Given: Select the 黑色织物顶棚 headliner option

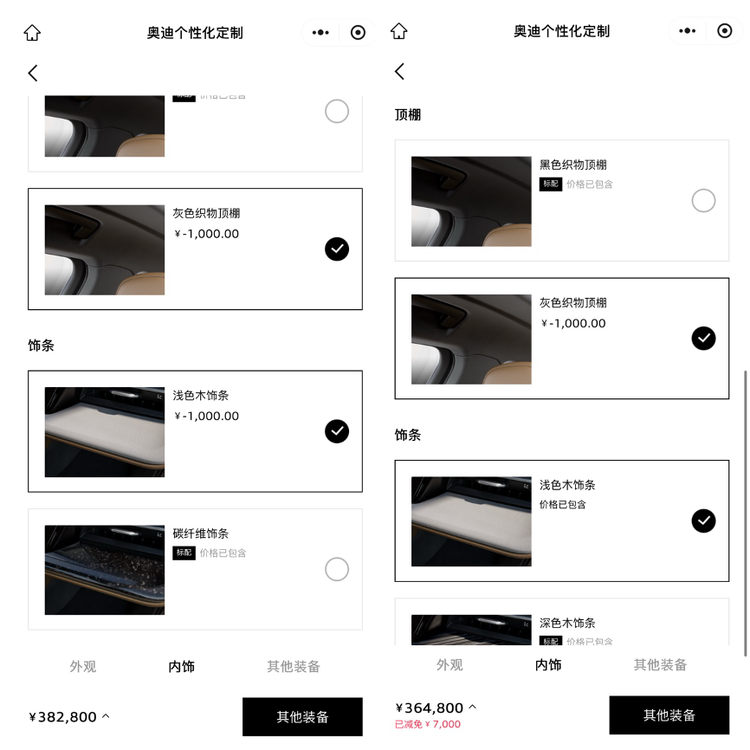Looking at the screenshot, I should tap(703, 201).
